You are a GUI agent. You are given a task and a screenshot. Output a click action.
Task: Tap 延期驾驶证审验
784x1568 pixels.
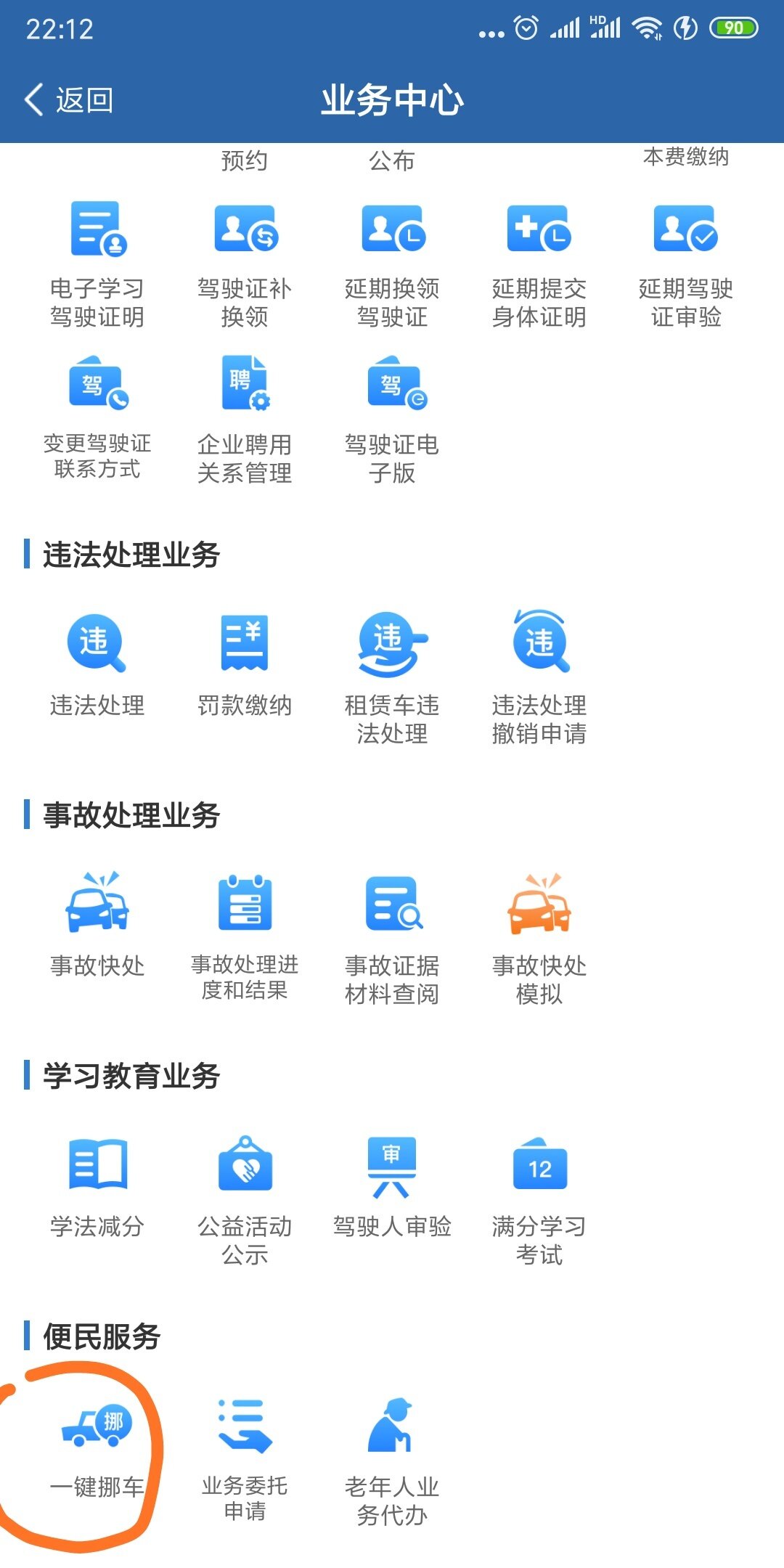click(686, 265)
